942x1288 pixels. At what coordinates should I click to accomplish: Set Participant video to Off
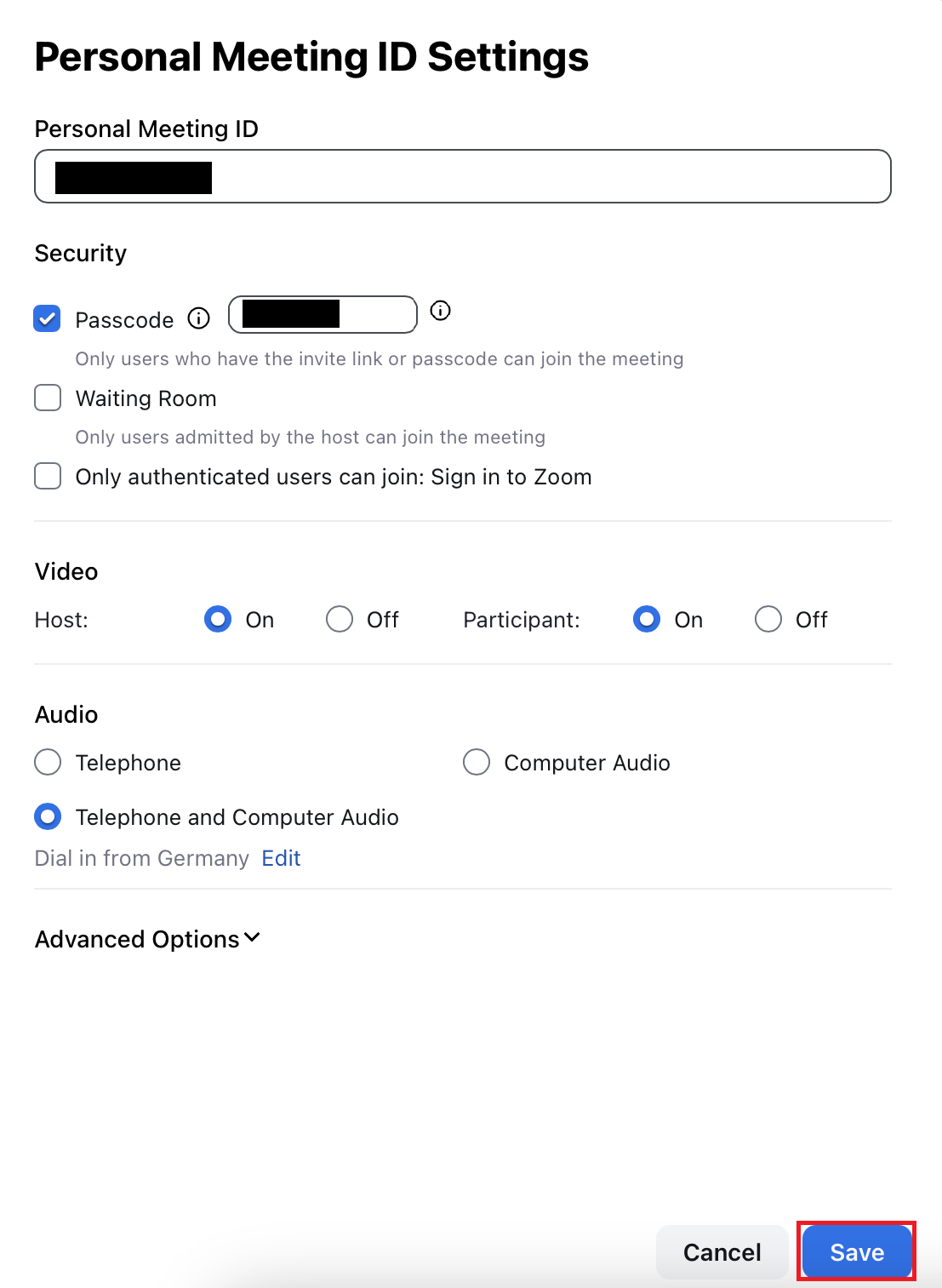point(768,619)
